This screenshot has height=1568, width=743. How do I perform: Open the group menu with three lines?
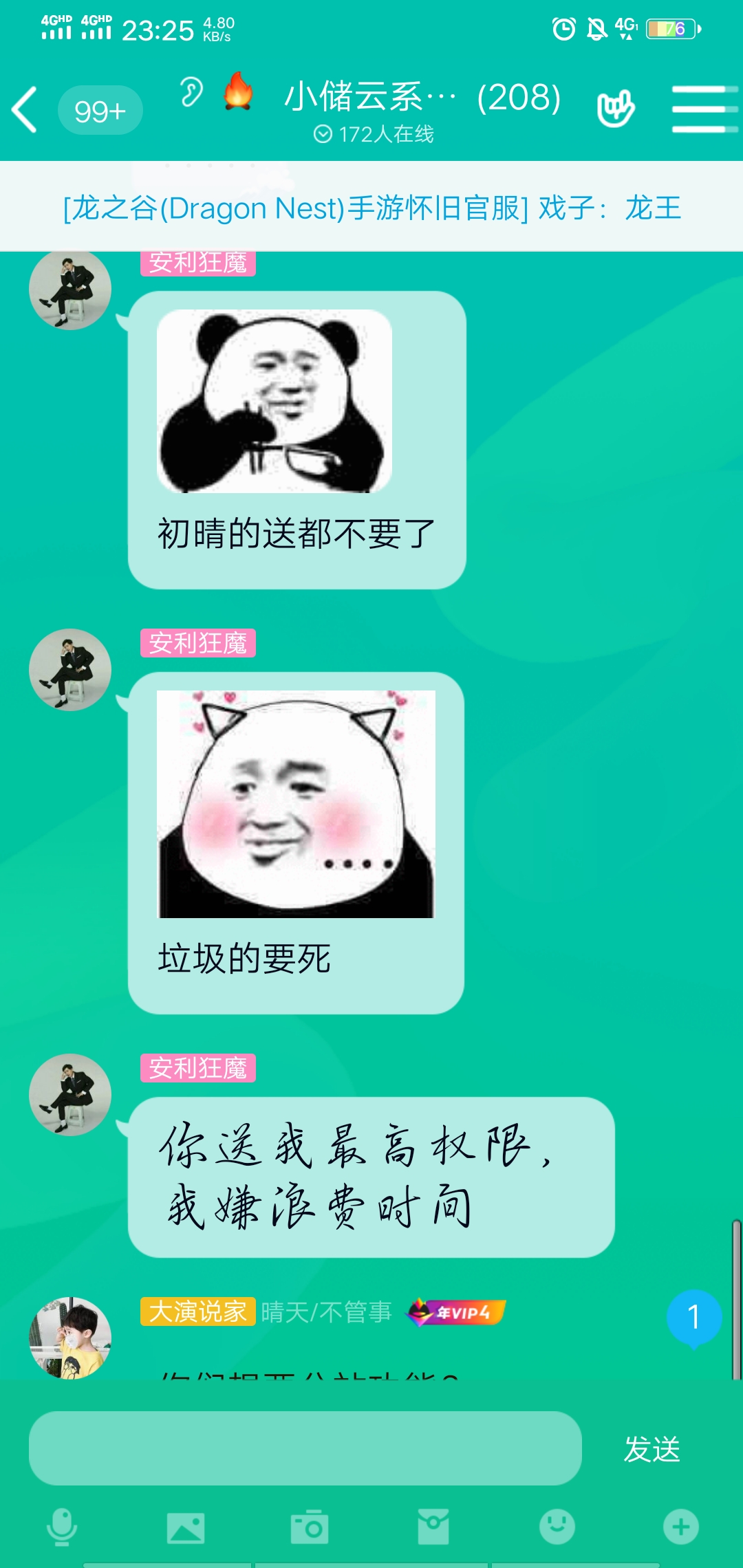click(x=703, y=109)
